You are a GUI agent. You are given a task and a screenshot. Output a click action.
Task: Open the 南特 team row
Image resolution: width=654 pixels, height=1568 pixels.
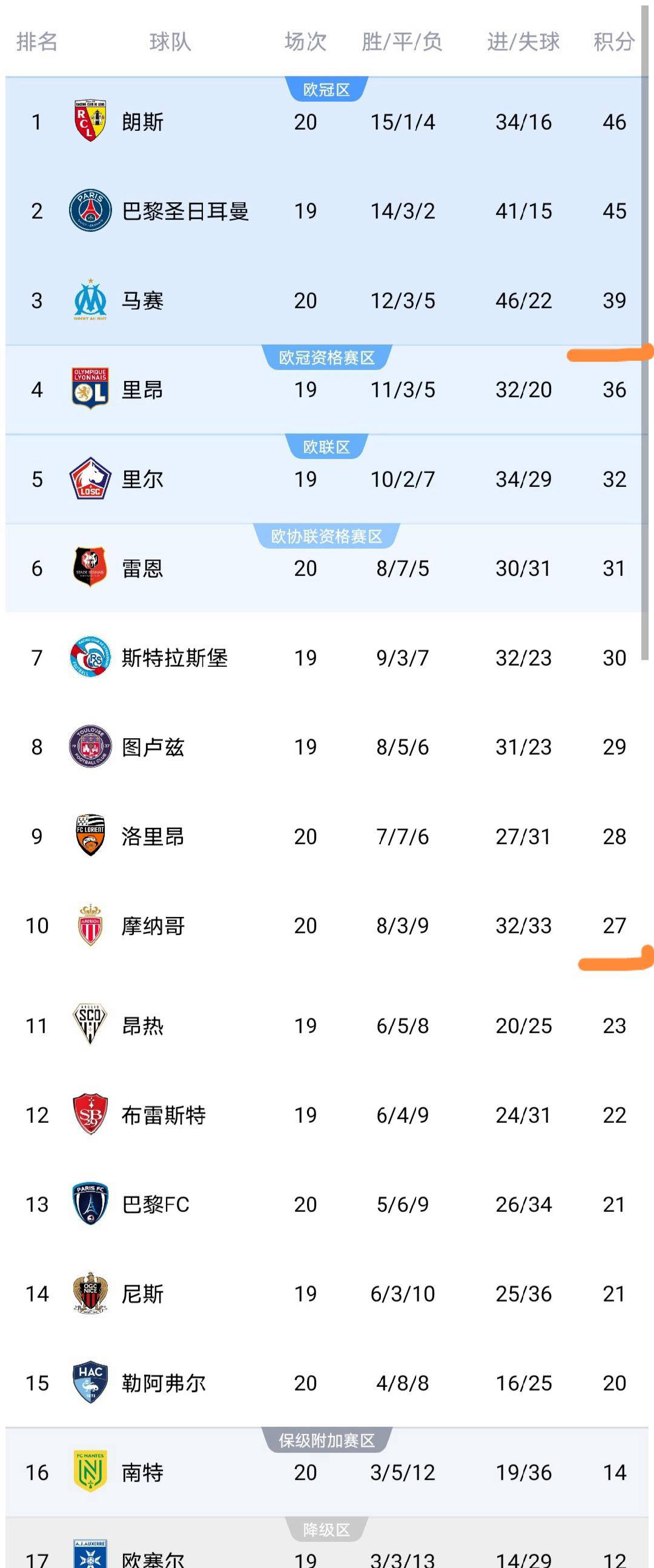[x=142, y=1472]
